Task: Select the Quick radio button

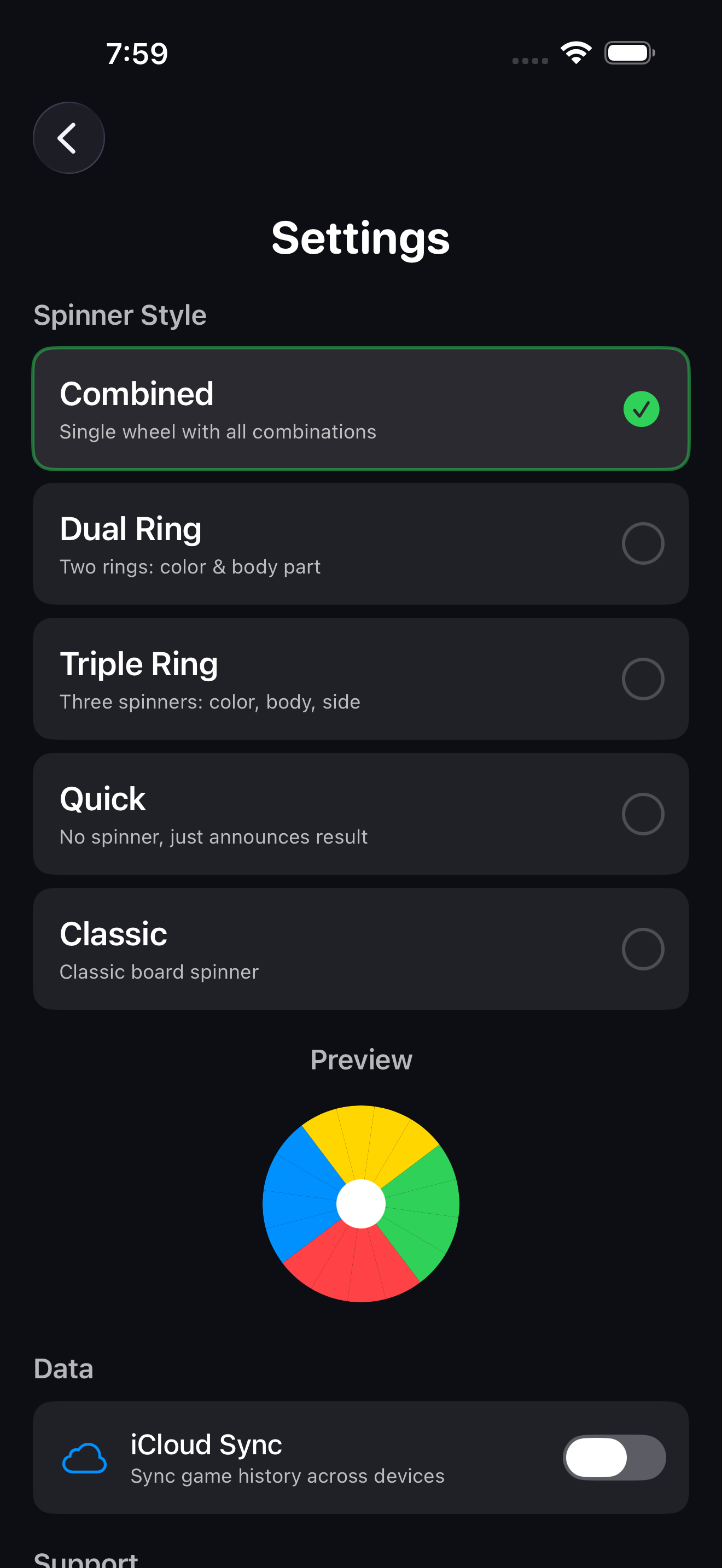Action: tap(643, 814)
